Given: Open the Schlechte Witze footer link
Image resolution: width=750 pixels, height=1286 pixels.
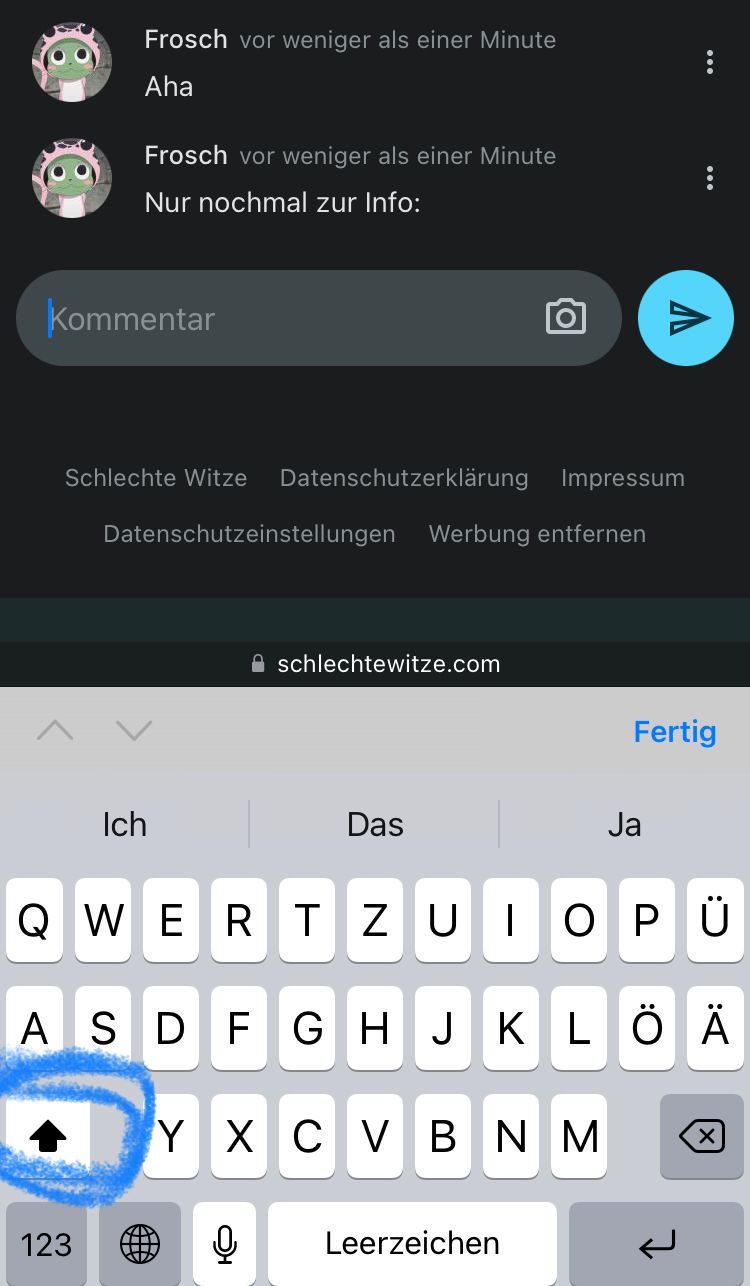Looking at the screenshot, I should pos(156,478).
